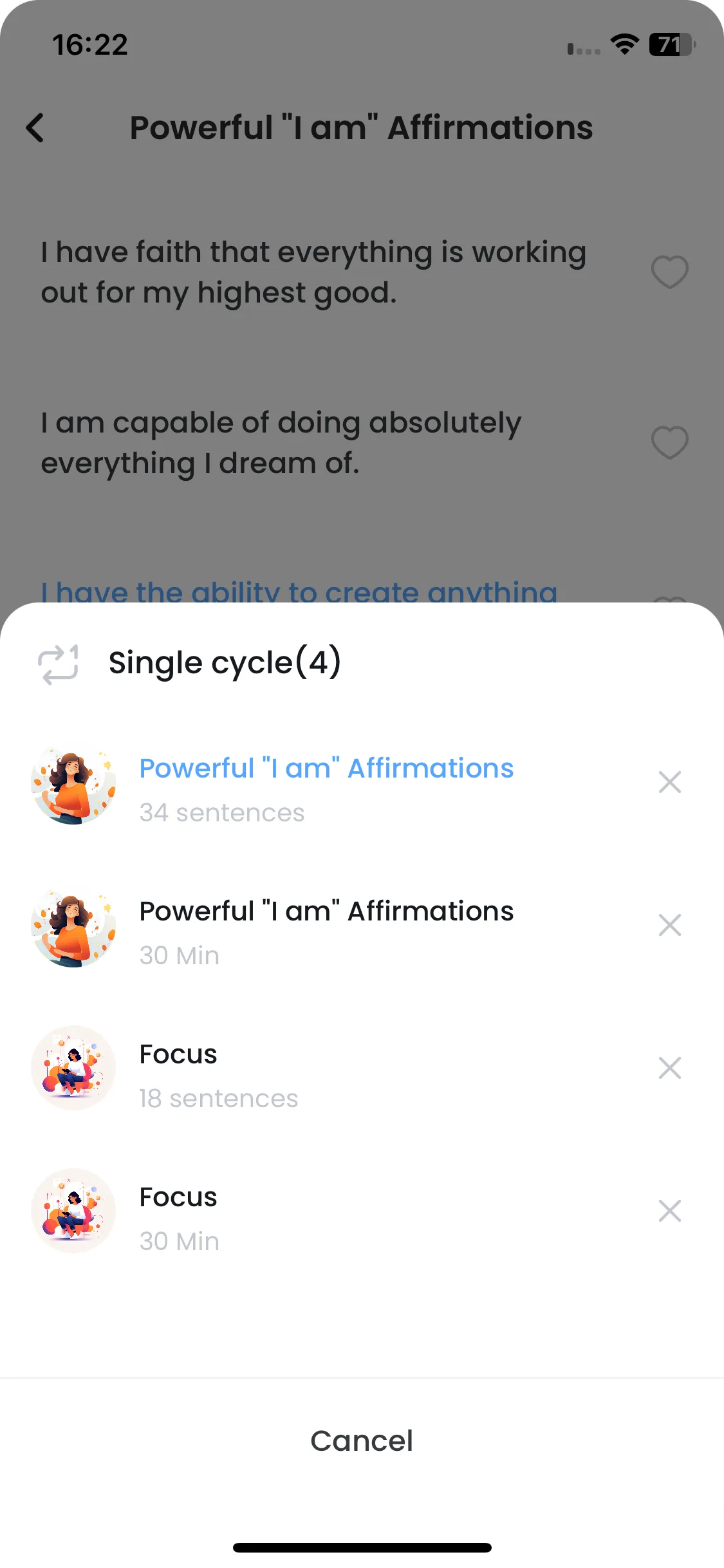
Task: Remove 30 Min Powerful "I am" Affirmations item
Action: [669, 926]
